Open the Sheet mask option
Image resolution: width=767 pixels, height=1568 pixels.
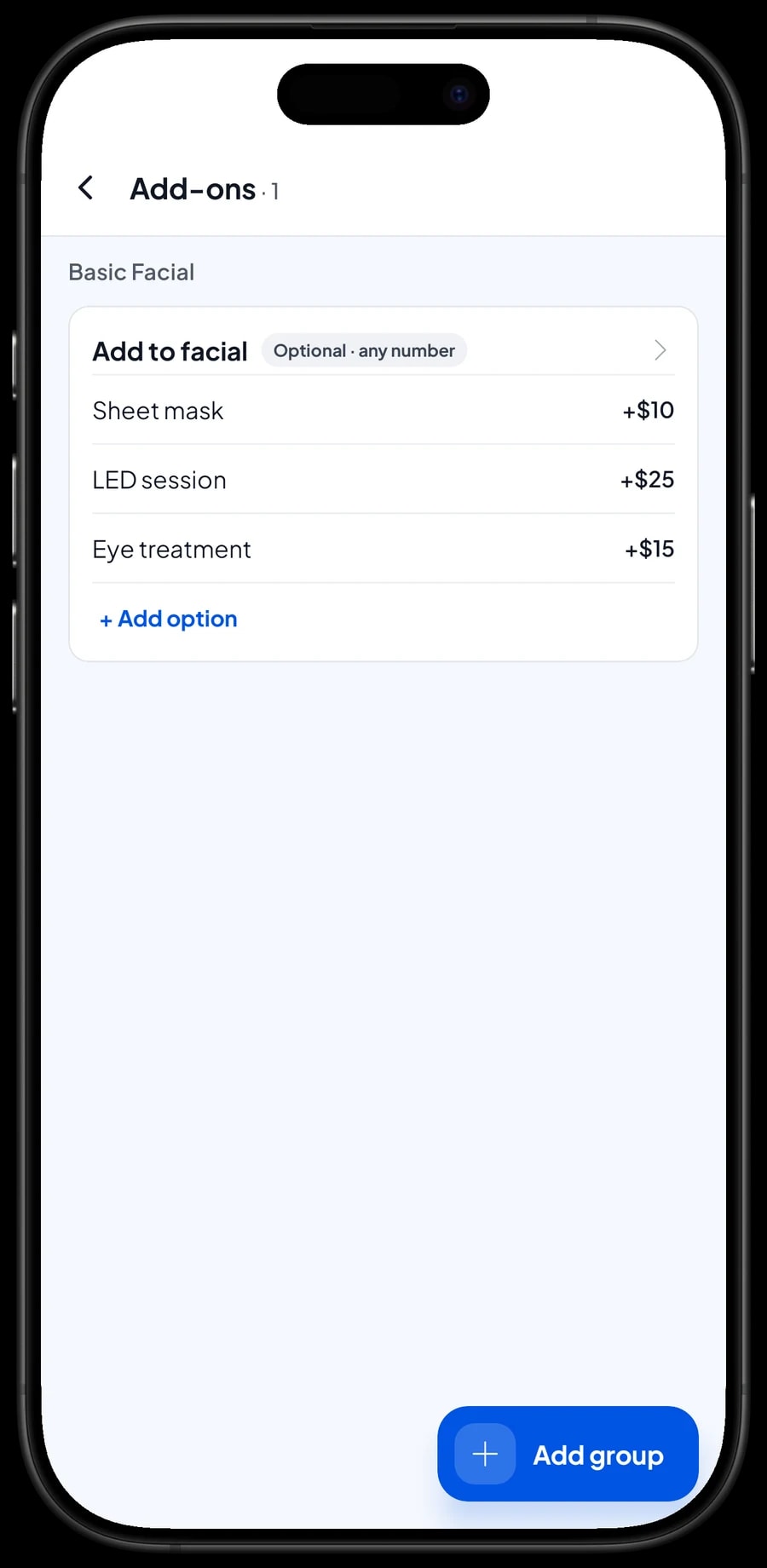tap(383, 411)
